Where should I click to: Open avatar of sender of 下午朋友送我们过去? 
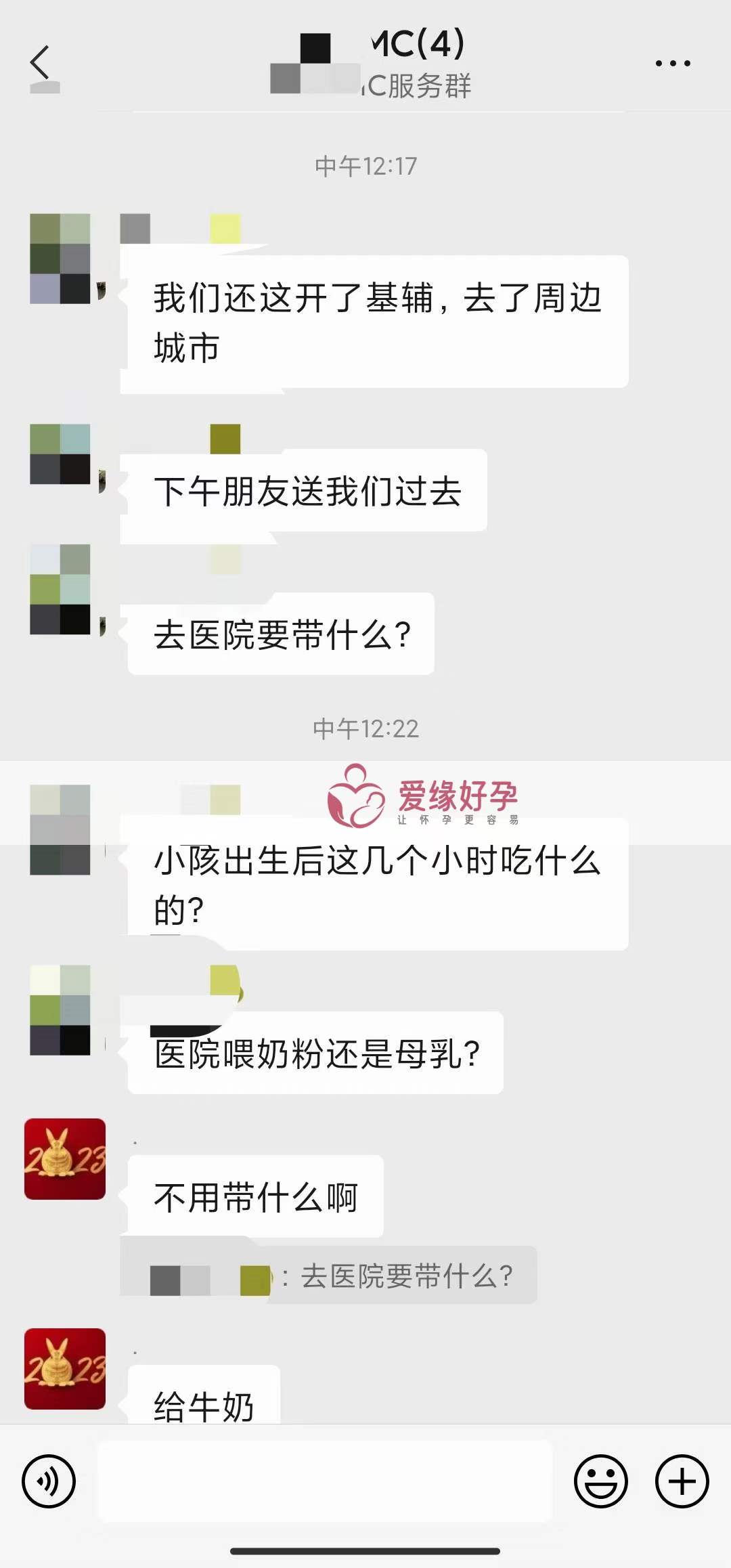click(60, 454)
